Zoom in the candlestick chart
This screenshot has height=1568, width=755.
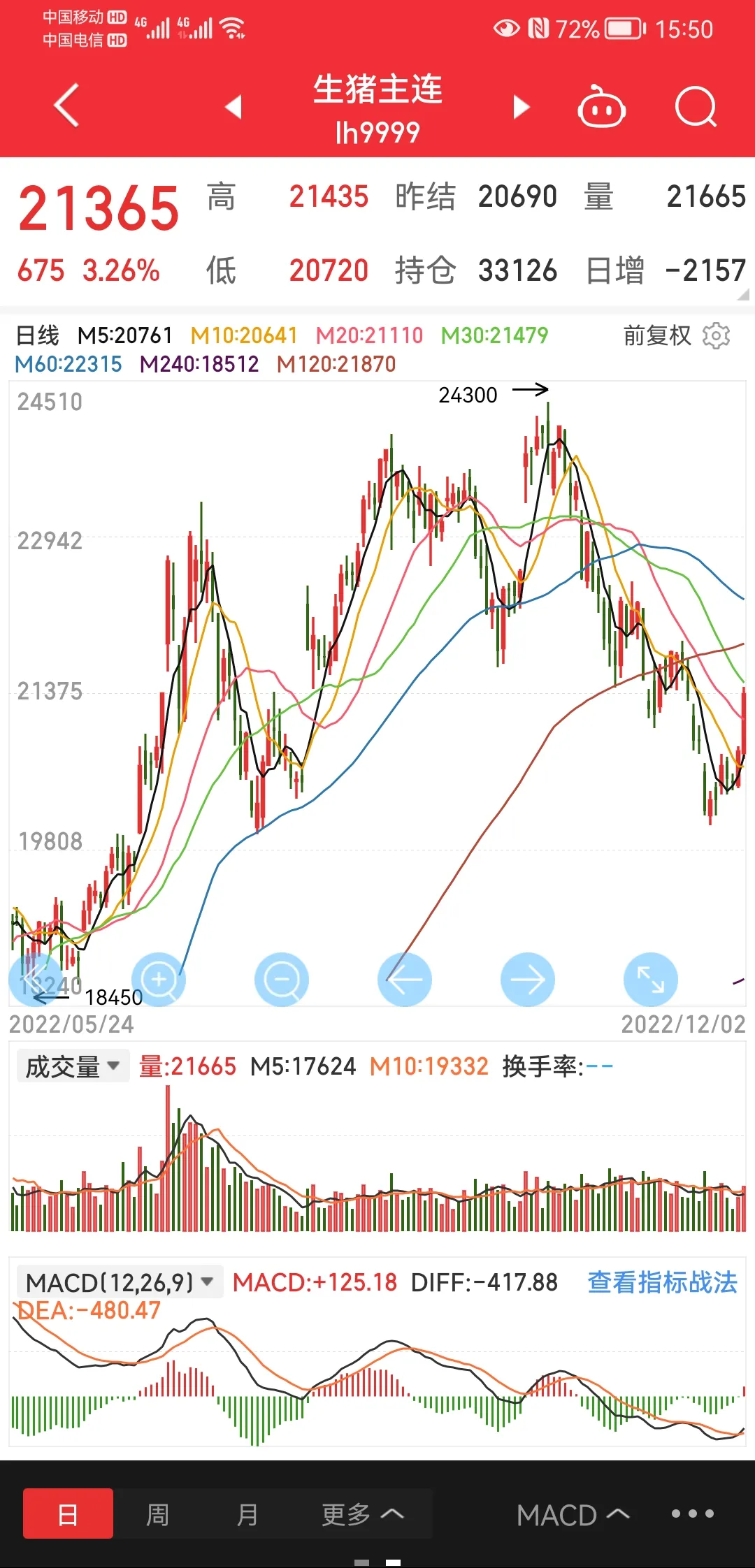[159, 980]
